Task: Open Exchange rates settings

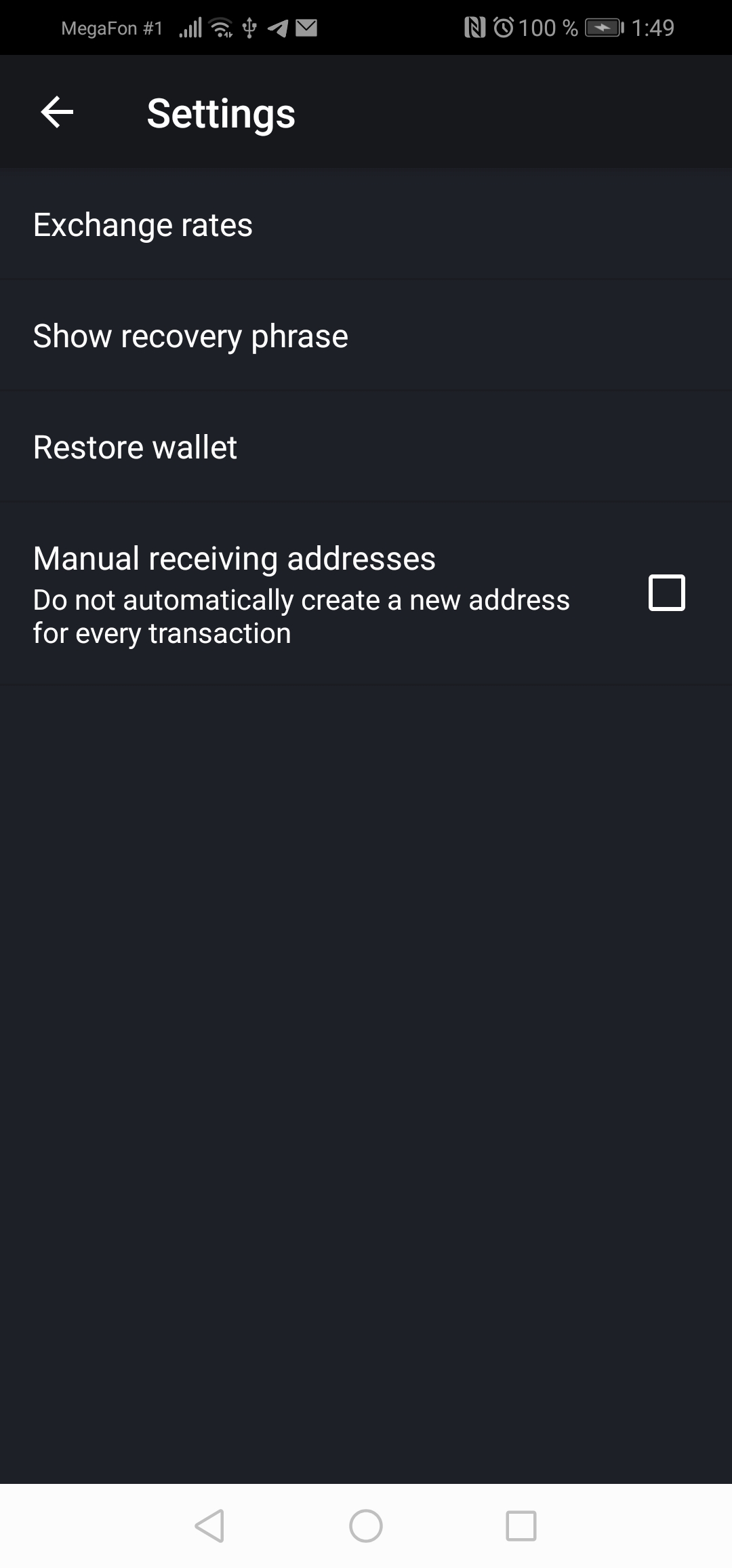Action: click(x=142, y=224)
